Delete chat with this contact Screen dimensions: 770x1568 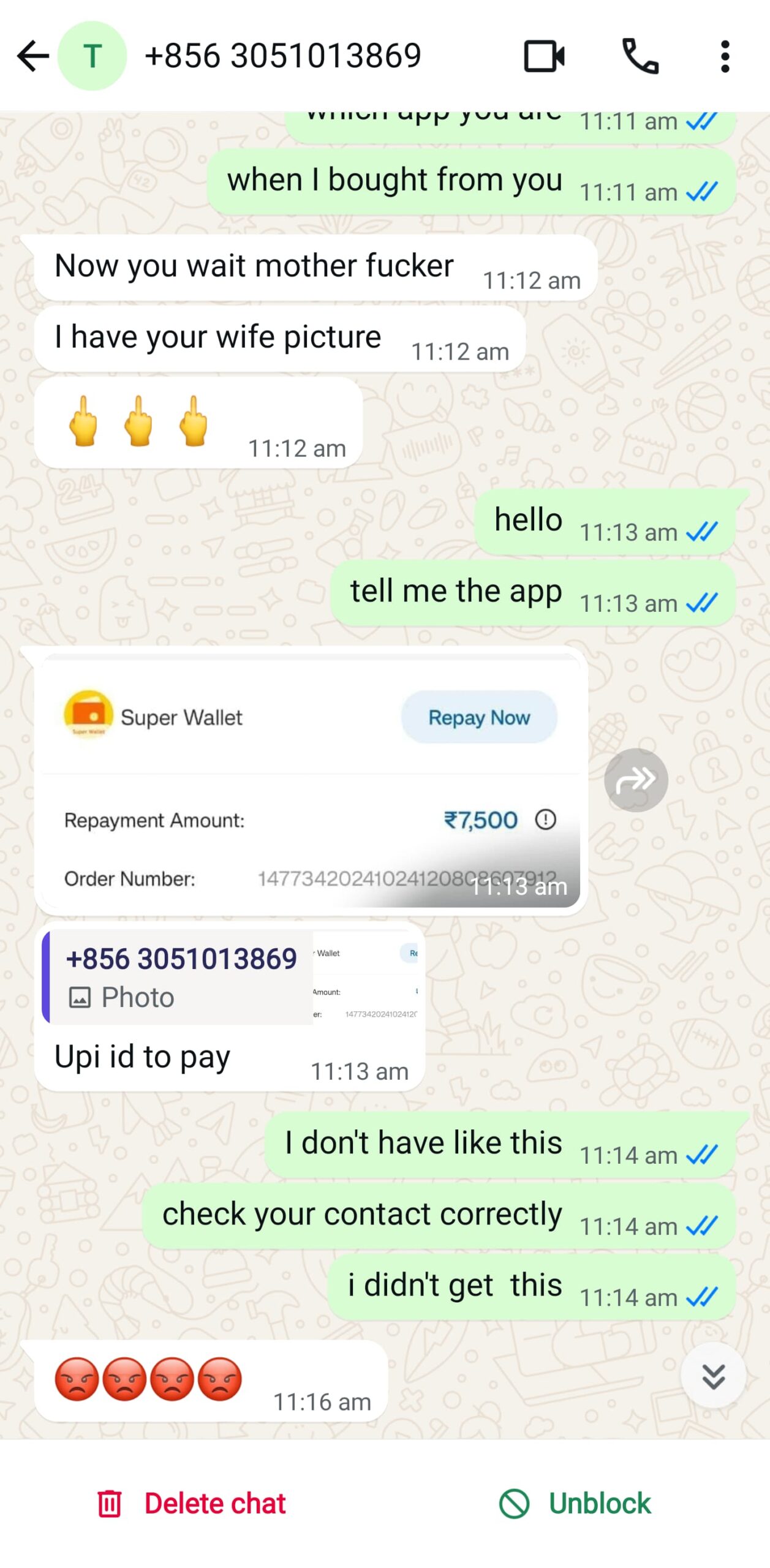pyautogui.click(x=192, y=1504)
